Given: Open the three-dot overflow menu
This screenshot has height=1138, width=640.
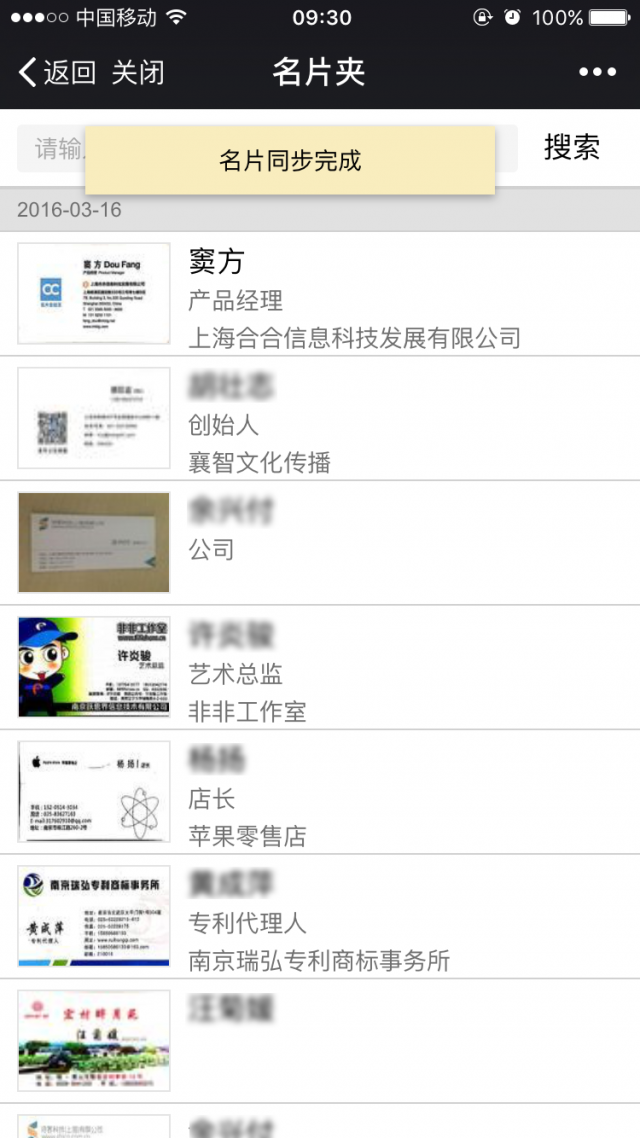Looking at the screenshot, I should tap(597, 72).
